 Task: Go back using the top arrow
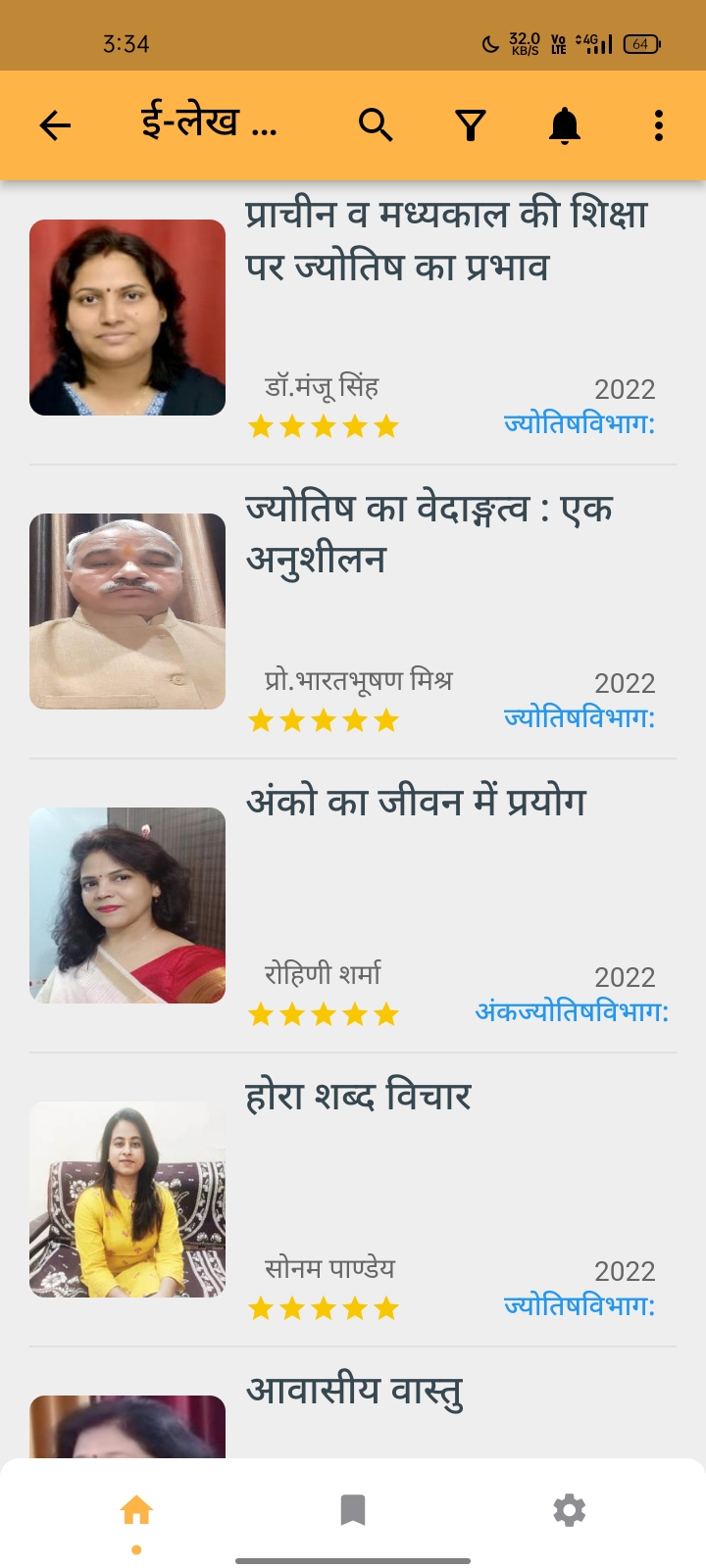point(56,125)
